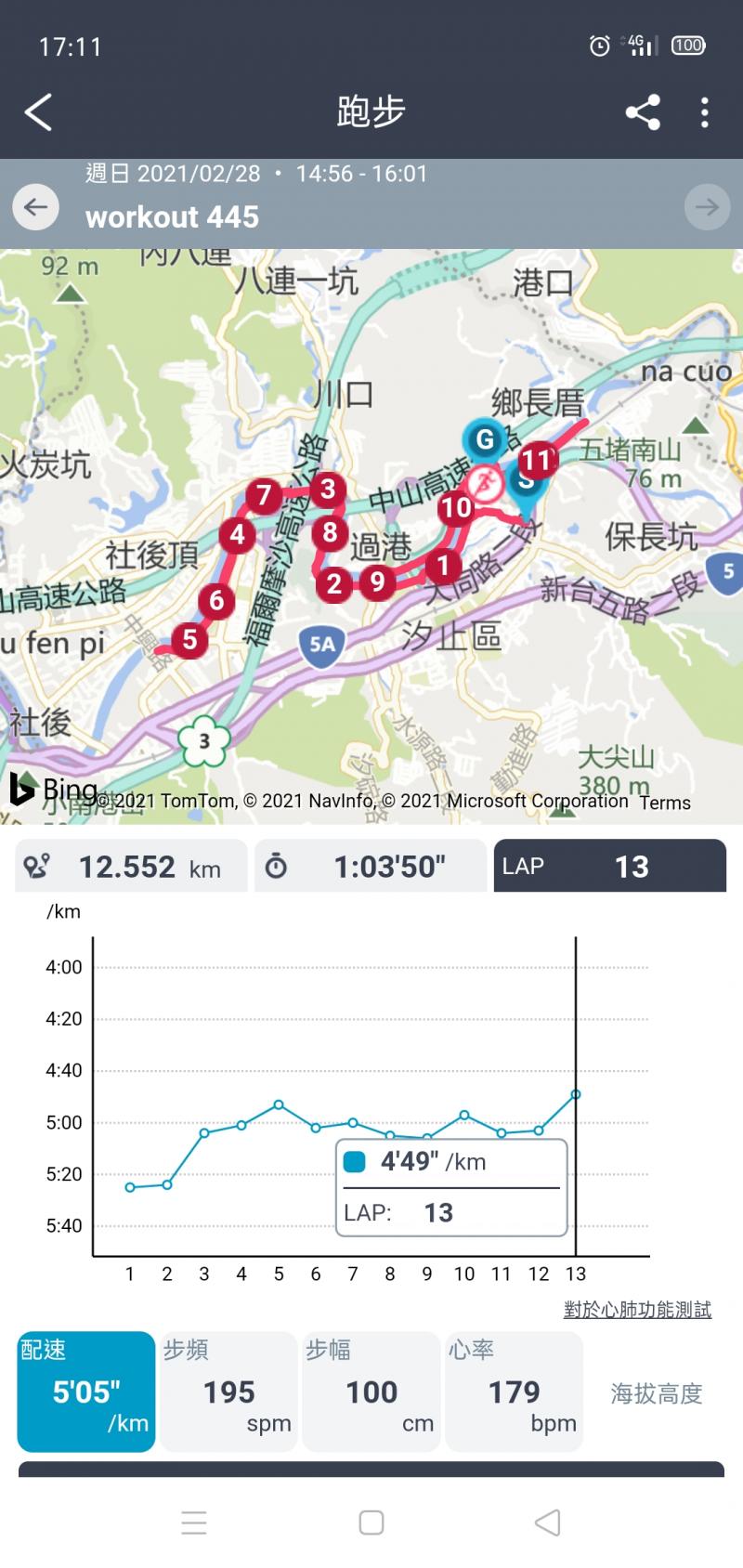Tap the lap 10 point on the pace chart
Image resolution: width=743 pixels, height=1568 pixels.
point(464,1115)
